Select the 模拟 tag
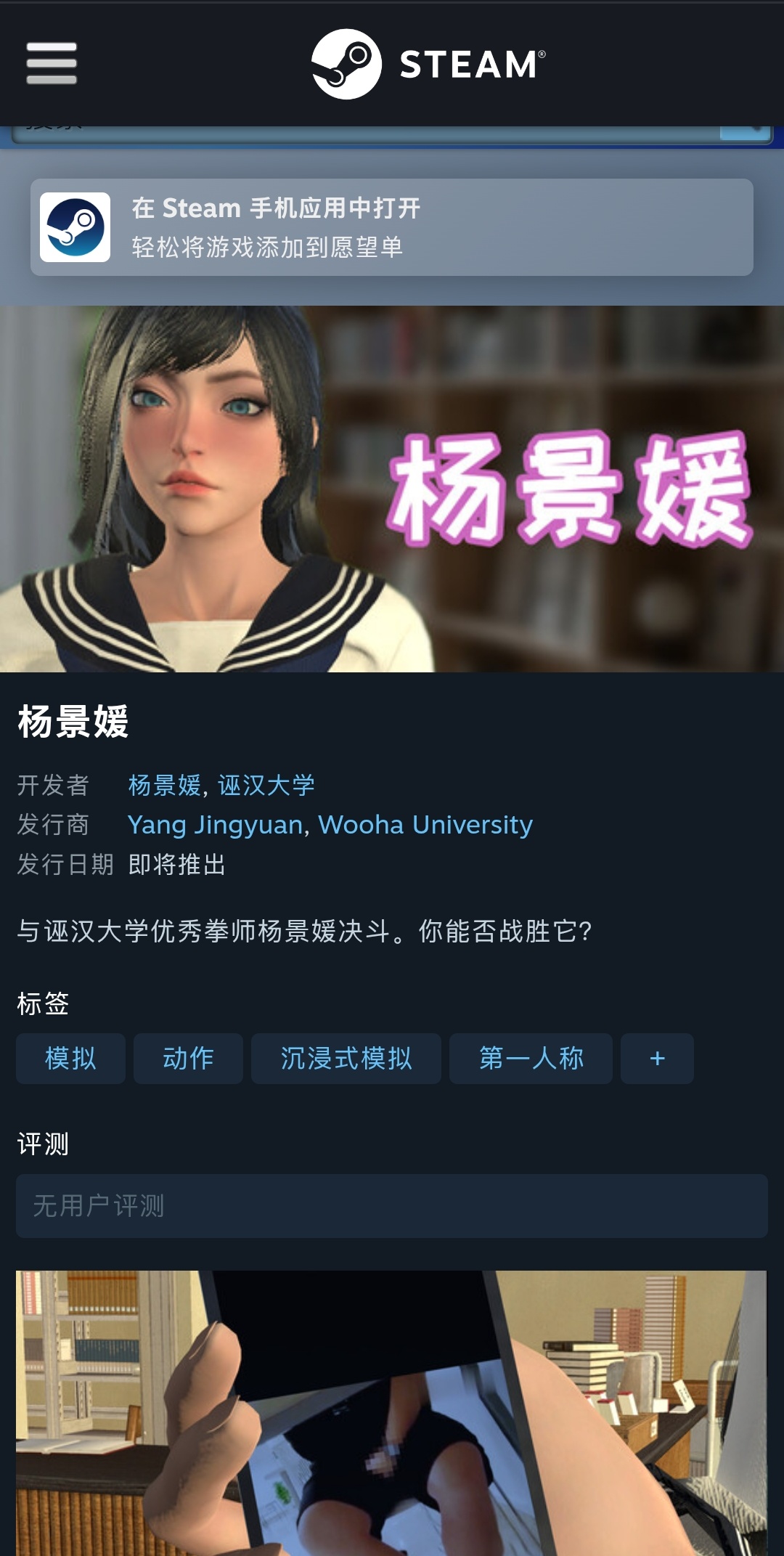This screenshot has height=1556, width=784. point(70,1059)
